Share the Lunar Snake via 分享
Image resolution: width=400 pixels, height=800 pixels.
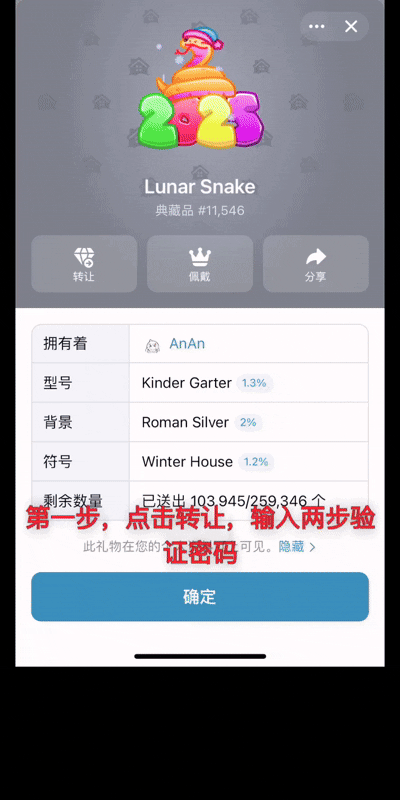coord(316,263)
